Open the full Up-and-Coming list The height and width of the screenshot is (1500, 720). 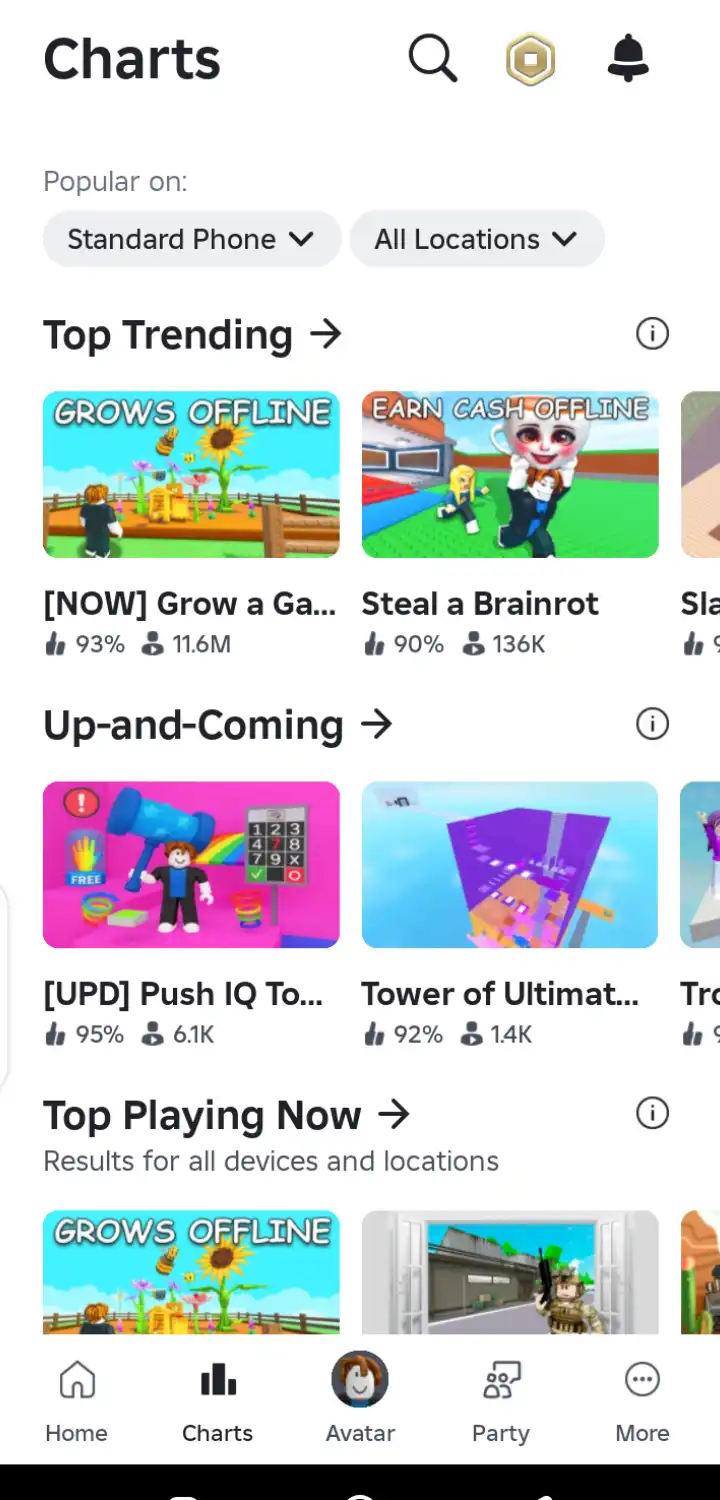tap(218, 725)
